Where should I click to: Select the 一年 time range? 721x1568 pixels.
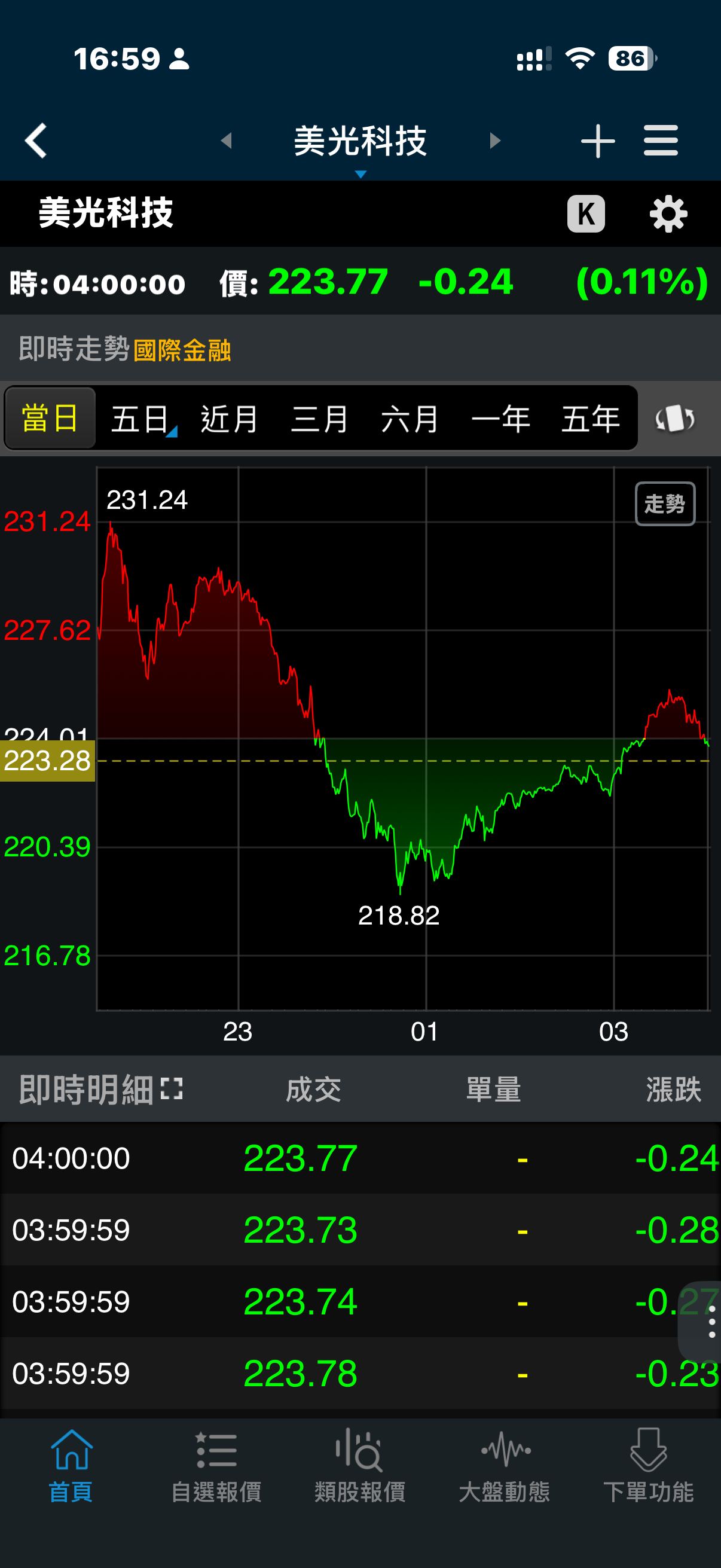point(500,419)
